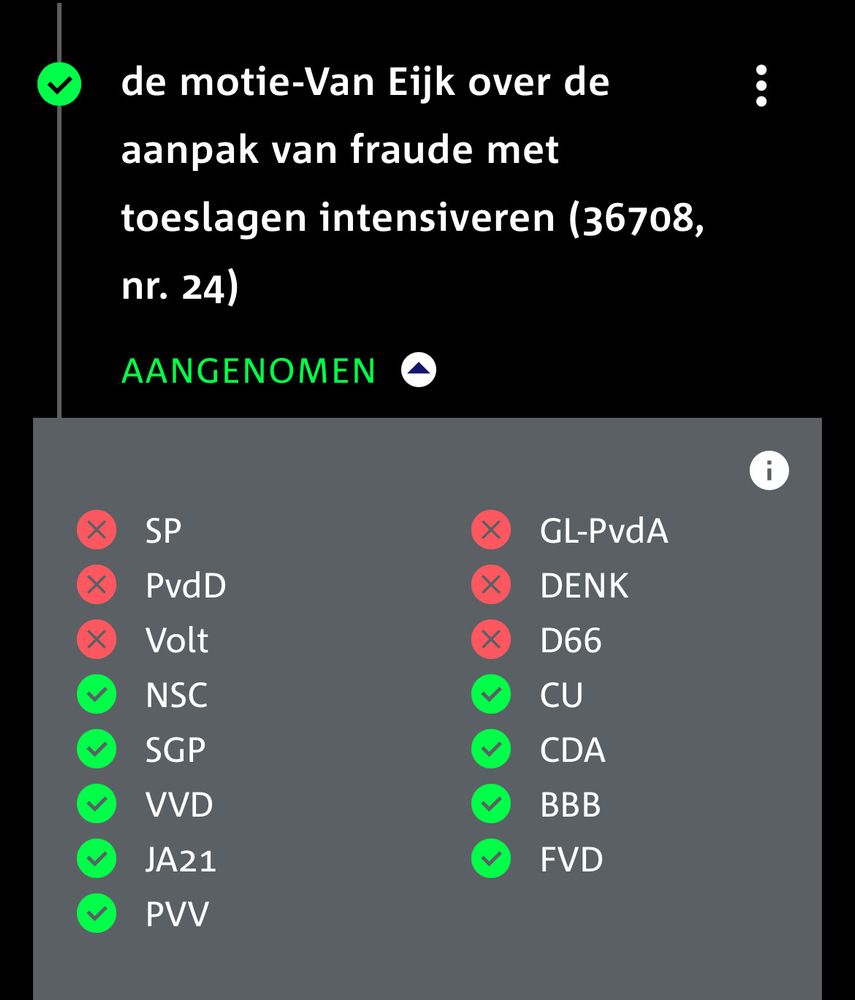This screenshot has width=855, height=1000.
Task: Tap the info icon in the vote panel
Action: pos(769,470)
